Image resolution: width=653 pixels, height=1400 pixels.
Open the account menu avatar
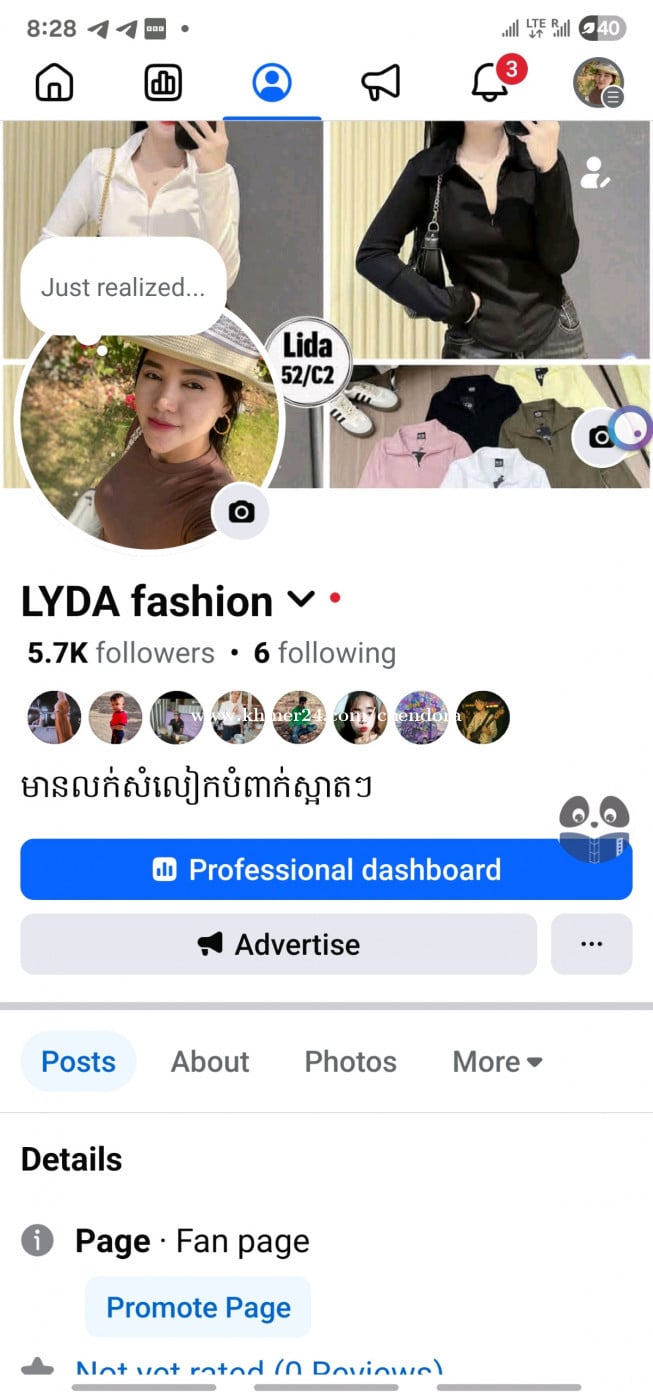[598, 83]
